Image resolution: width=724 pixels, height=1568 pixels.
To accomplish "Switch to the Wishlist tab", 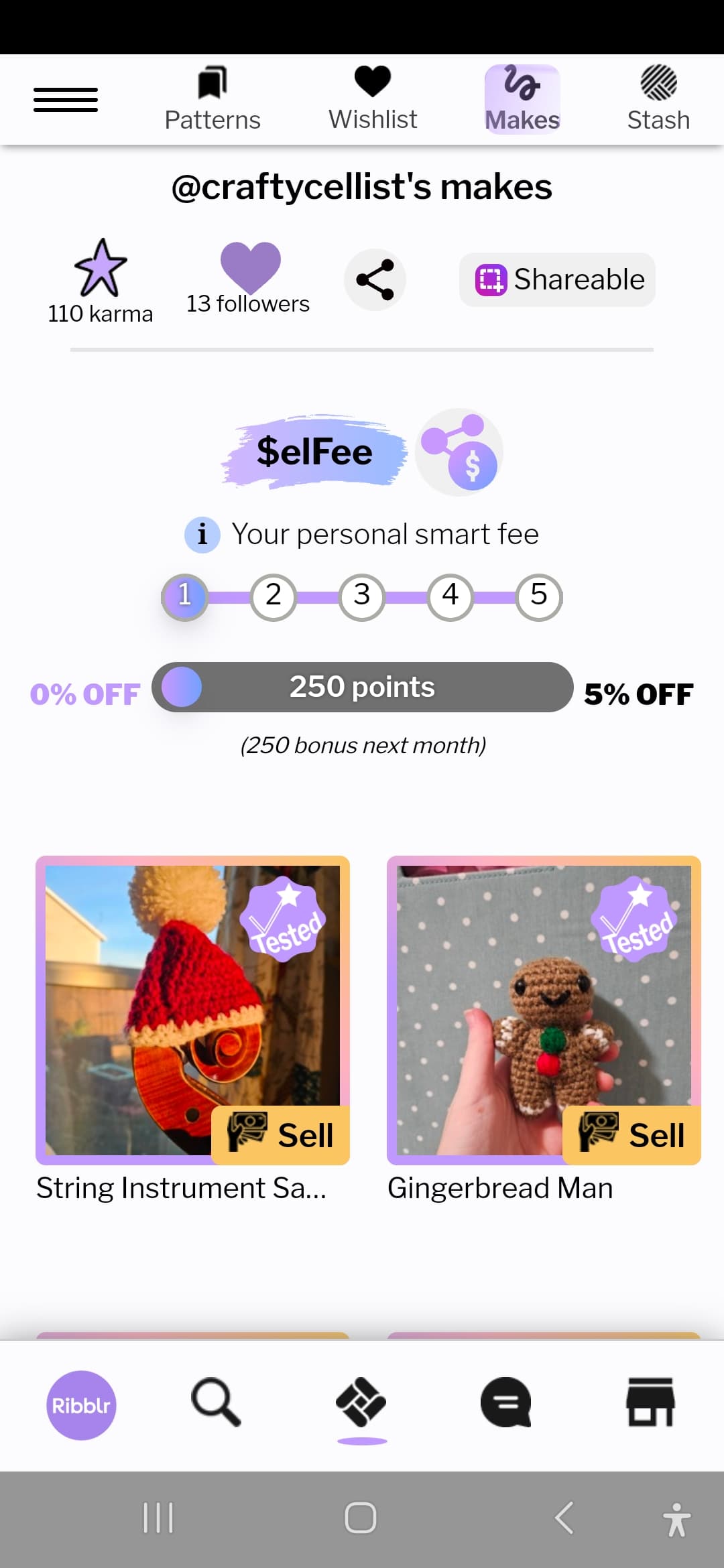I will [373, 99].
